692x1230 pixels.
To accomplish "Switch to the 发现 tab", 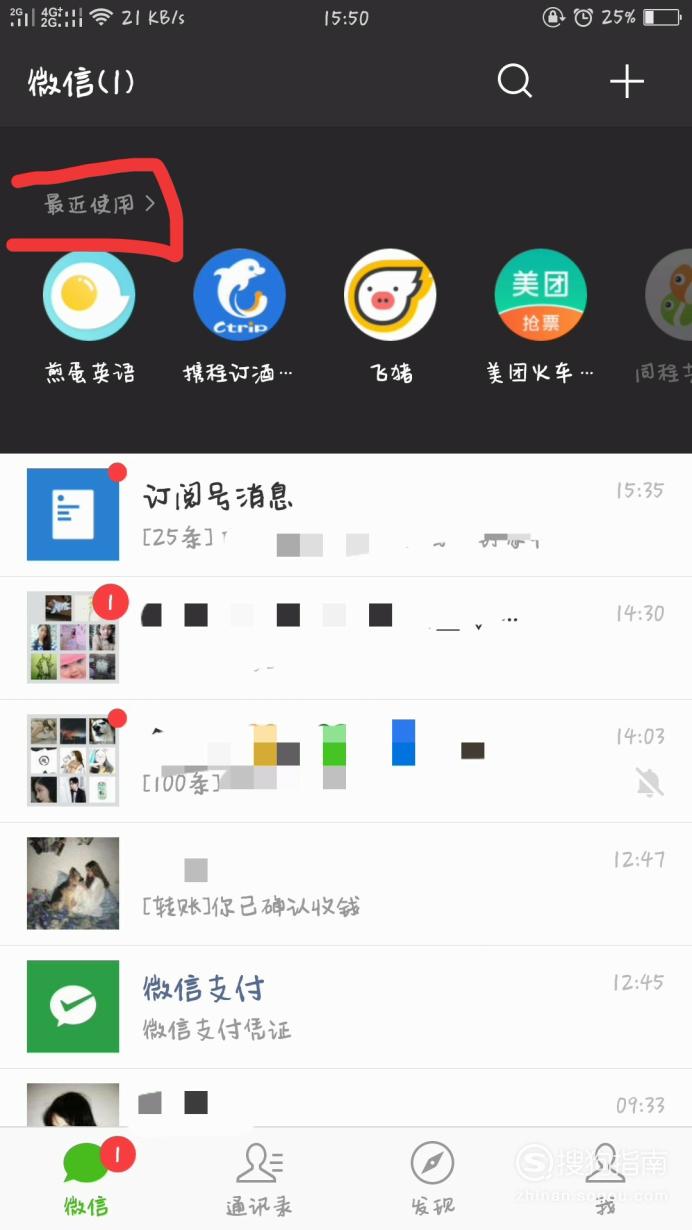I will [x=432, y=1180].
